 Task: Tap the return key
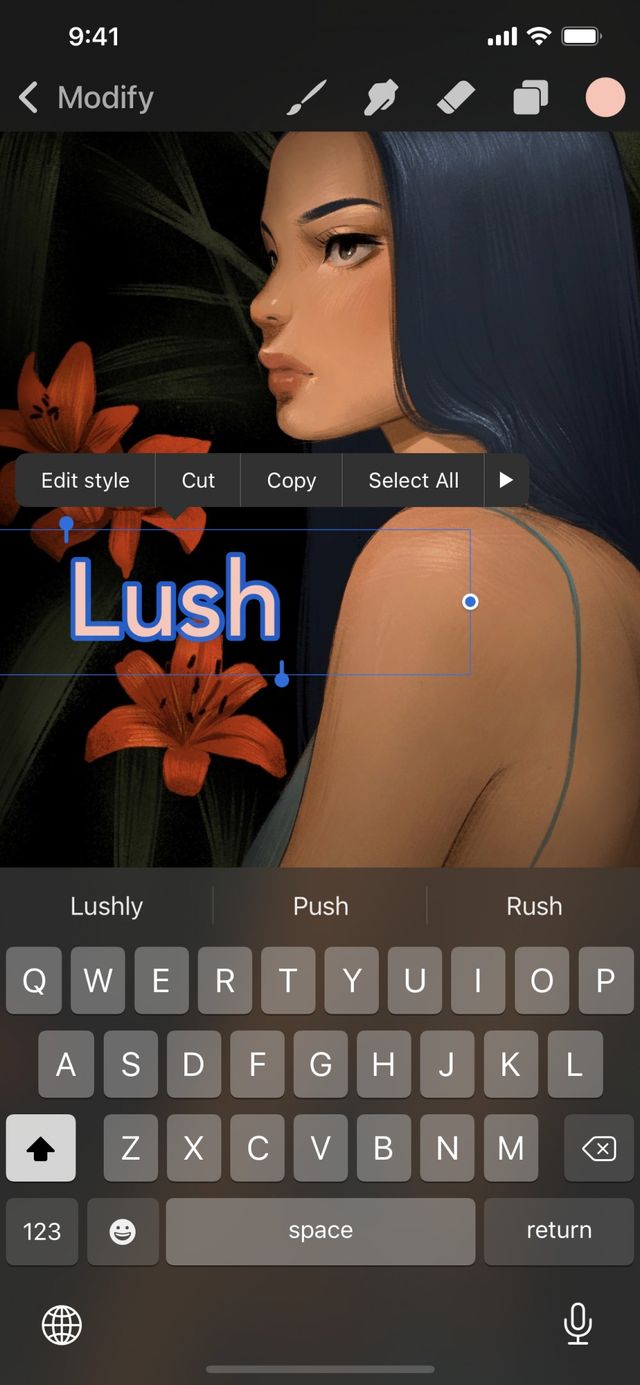tap(559, 1231)
